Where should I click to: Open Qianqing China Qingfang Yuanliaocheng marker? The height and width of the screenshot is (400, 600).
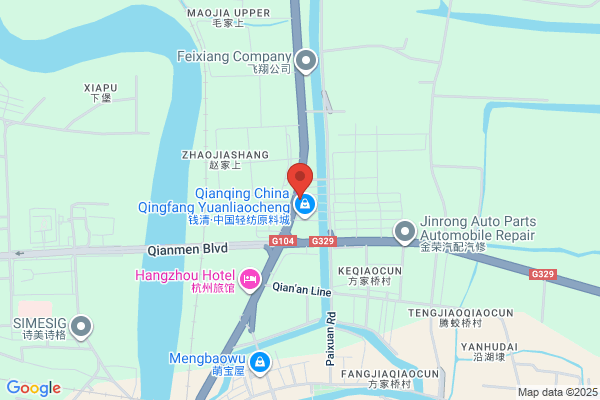[307, 207]
